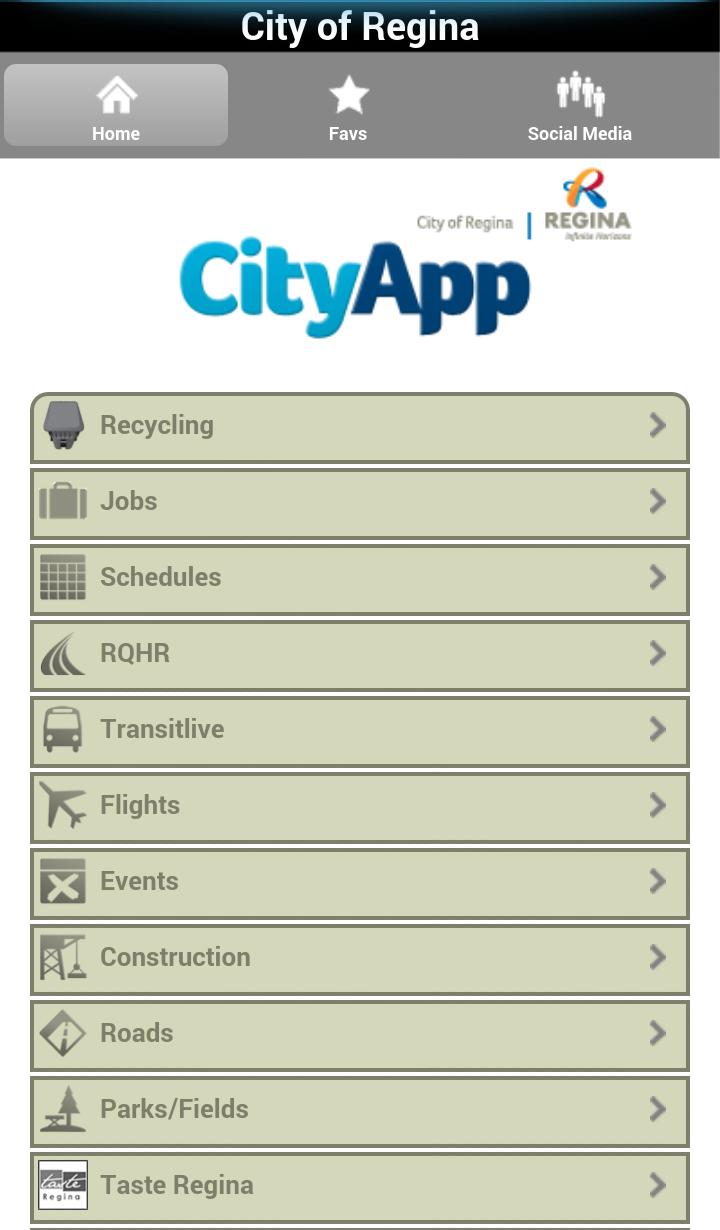The height and width of the screenshot is (1230, 720).
Task: Tap the Parks/Fields tree icon
Action: click(x=63, y=1108)
